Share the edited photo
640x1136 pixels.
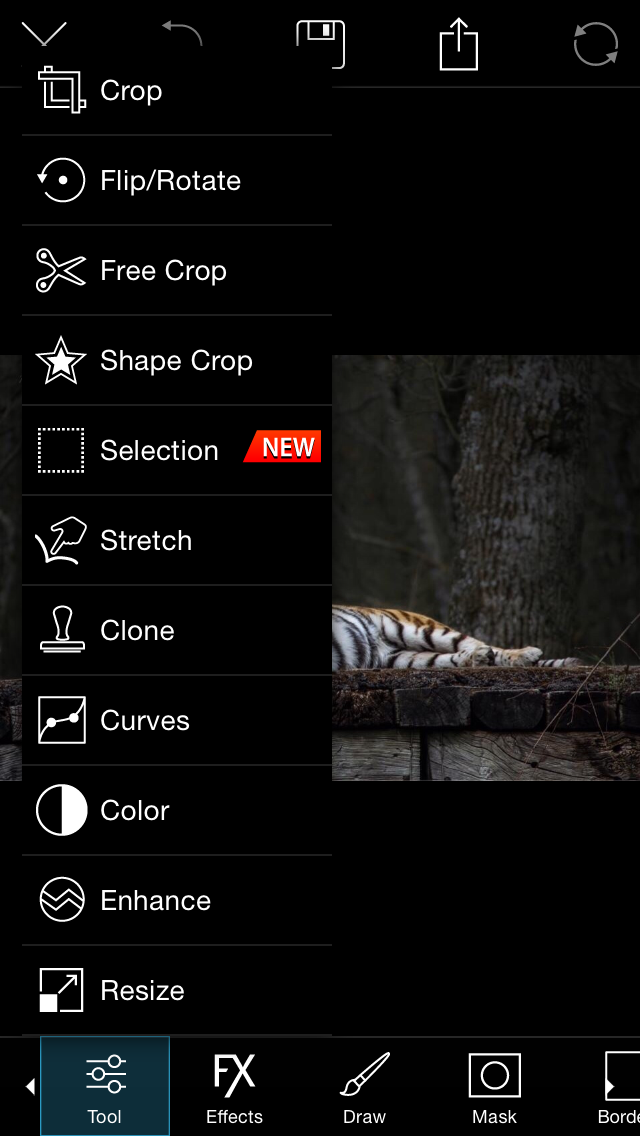pyautogui.click(x=459, y=44)
